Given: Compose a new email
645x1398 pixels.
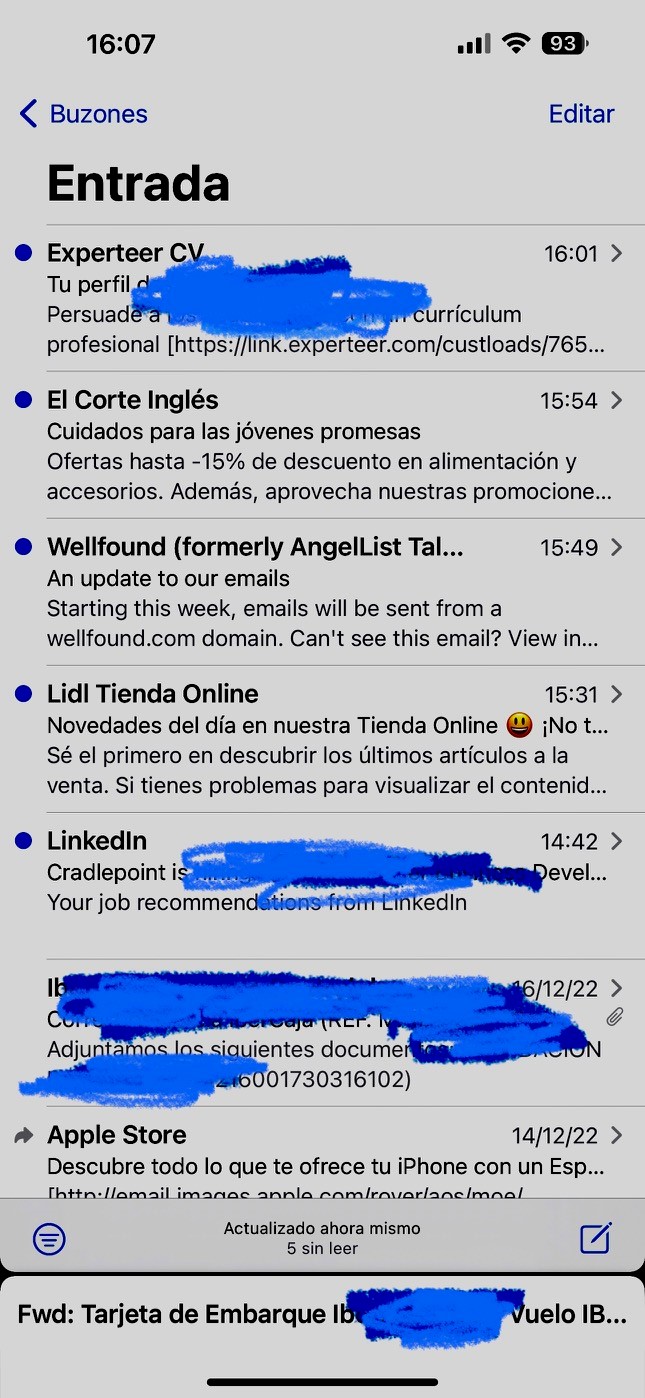Looking at the screenshot, I should pos(596,1238).
